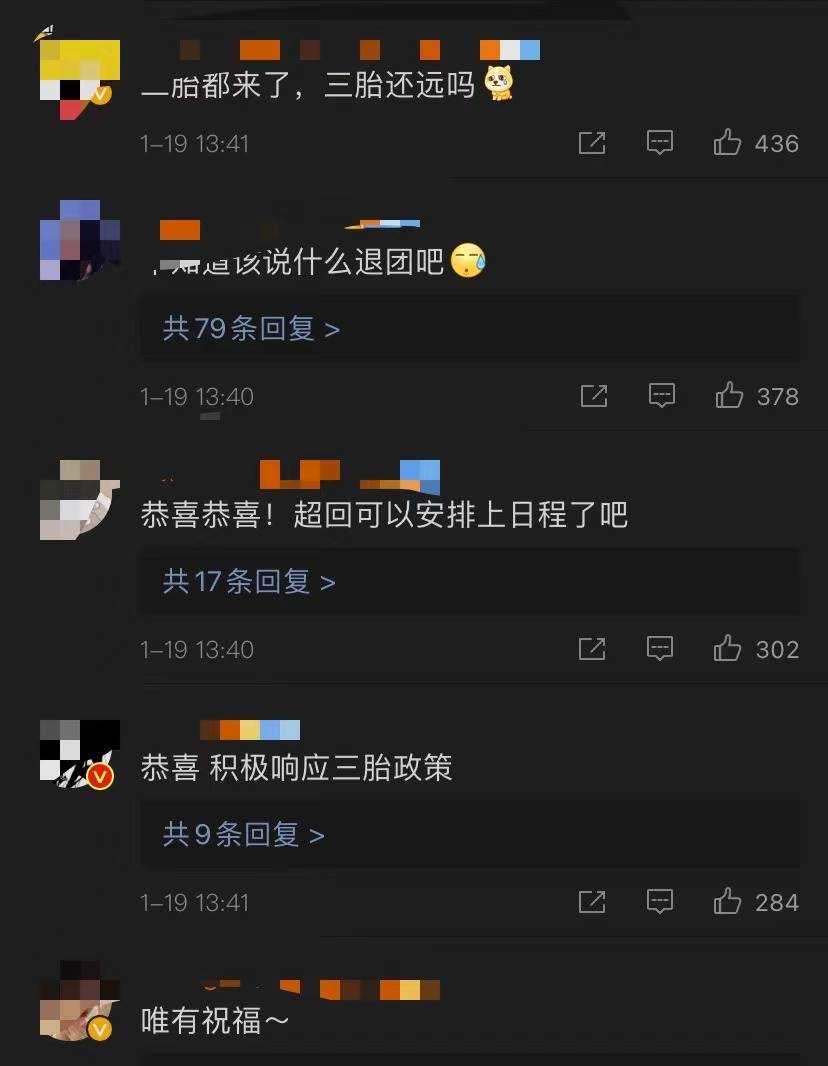Like the comment with 436 likes
Viewport: 828px width, 1066px height.
click(727, 143)
